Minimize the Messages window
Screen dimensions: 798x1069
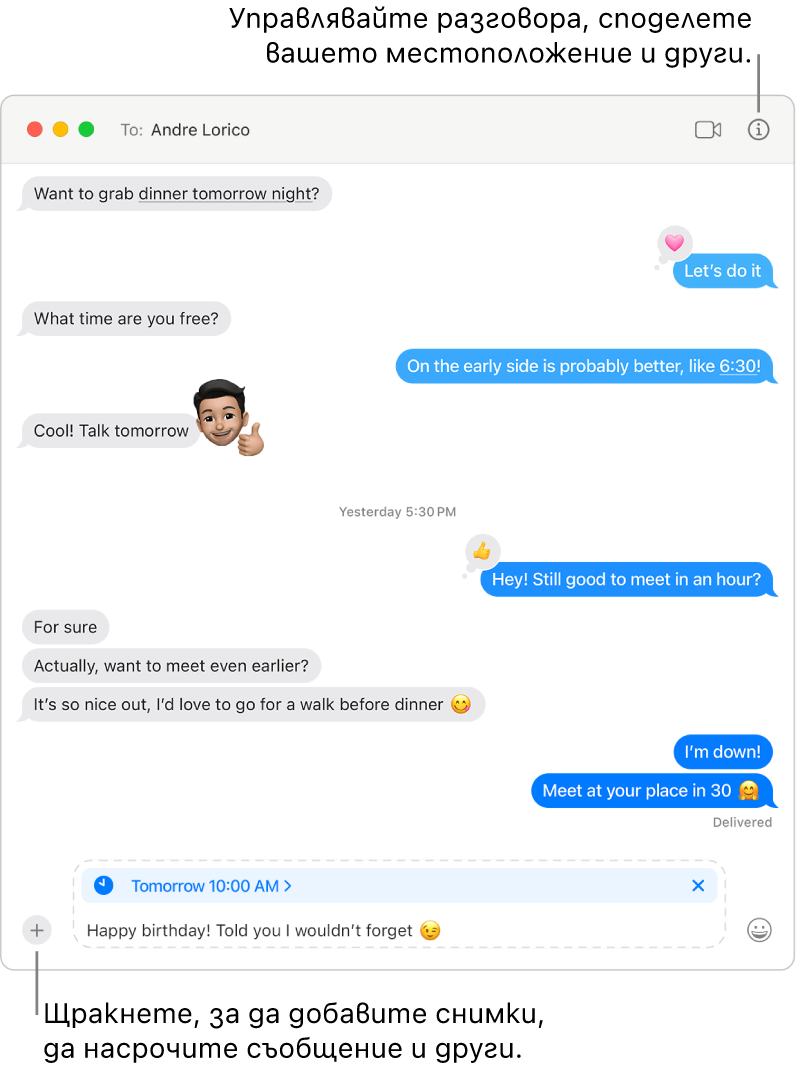60,130
